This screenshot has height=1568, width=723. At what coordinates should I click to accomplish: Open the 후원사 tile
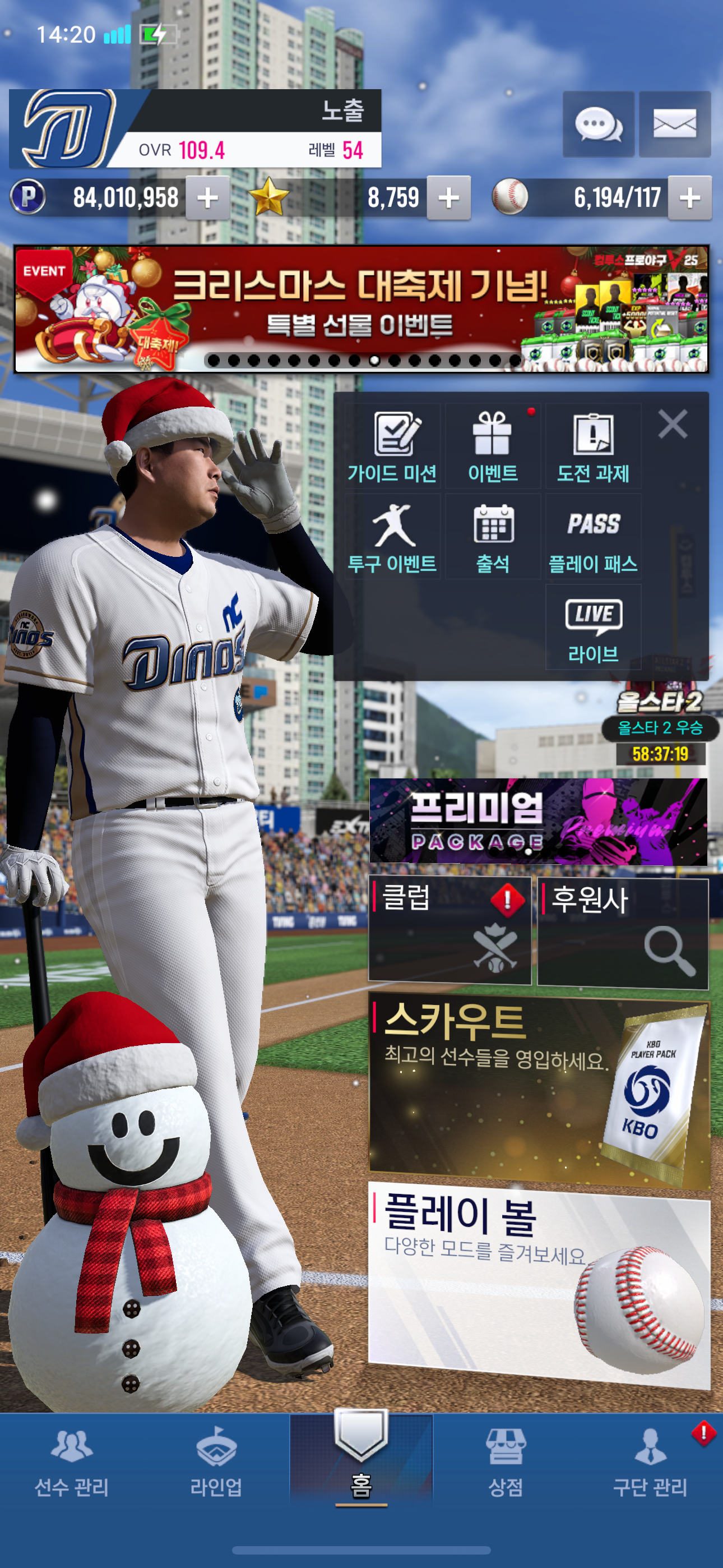622,933
